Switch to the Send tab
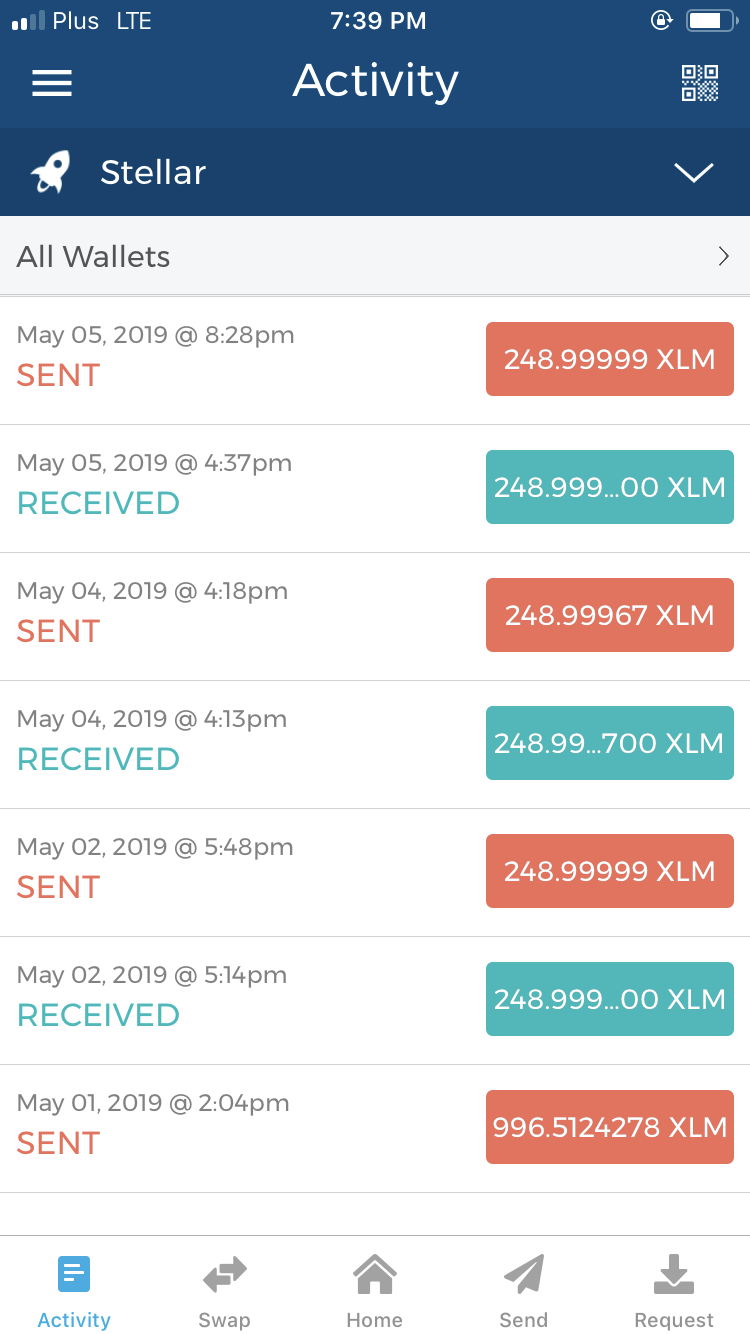This screenshot has width=750, height=1334. tap(524, 1291)
